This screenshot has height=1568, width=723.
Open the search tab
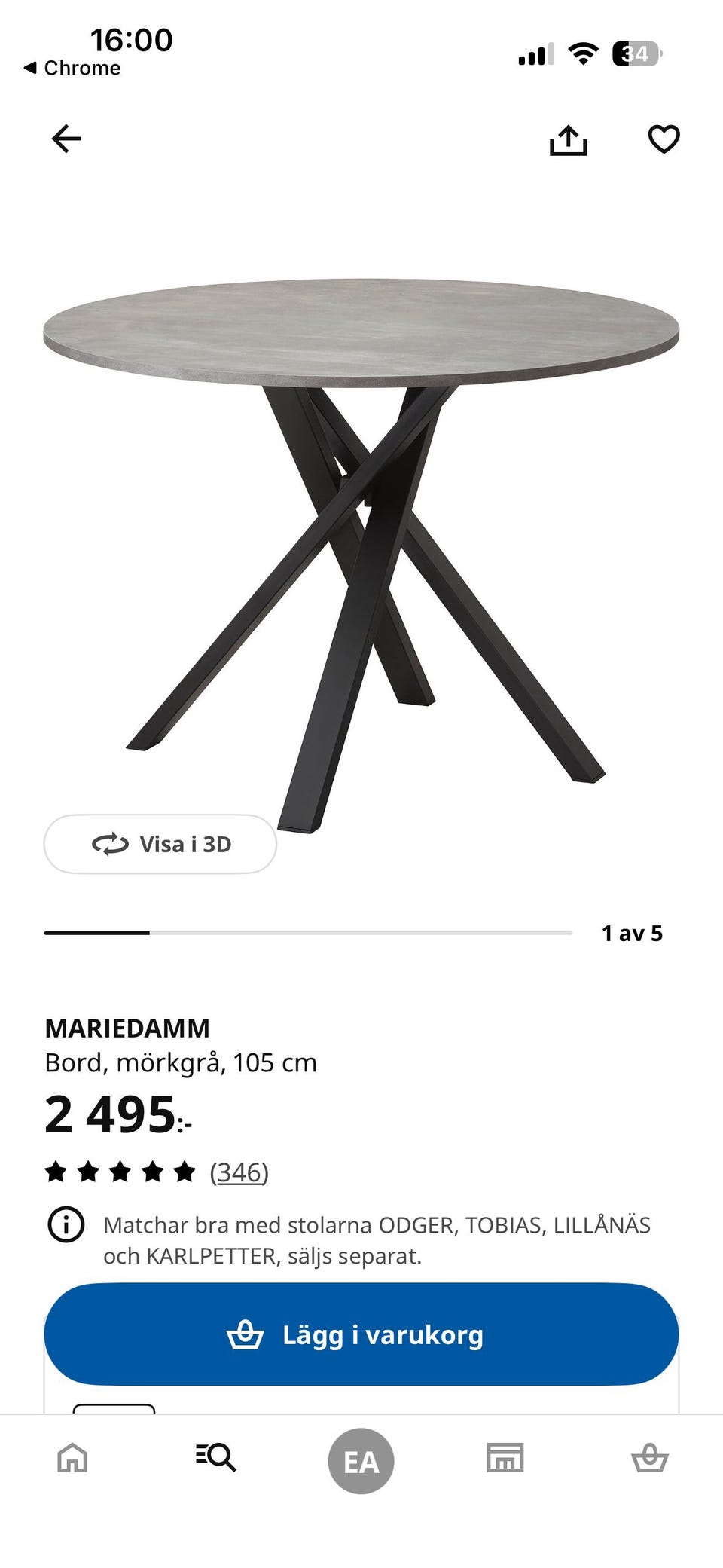216,1458
